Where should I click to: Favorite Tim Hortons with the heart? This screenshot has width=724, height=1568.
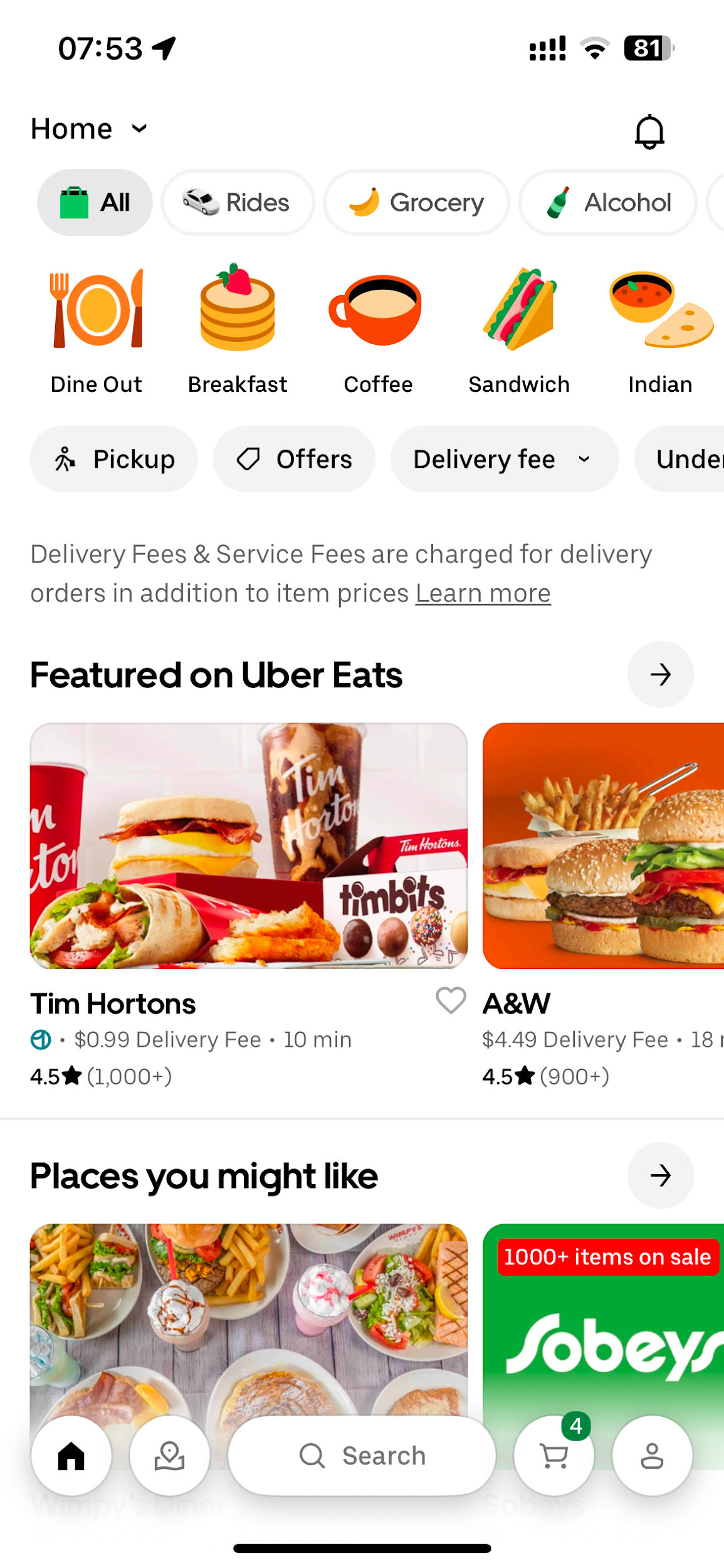click(x=451, y=1000)
